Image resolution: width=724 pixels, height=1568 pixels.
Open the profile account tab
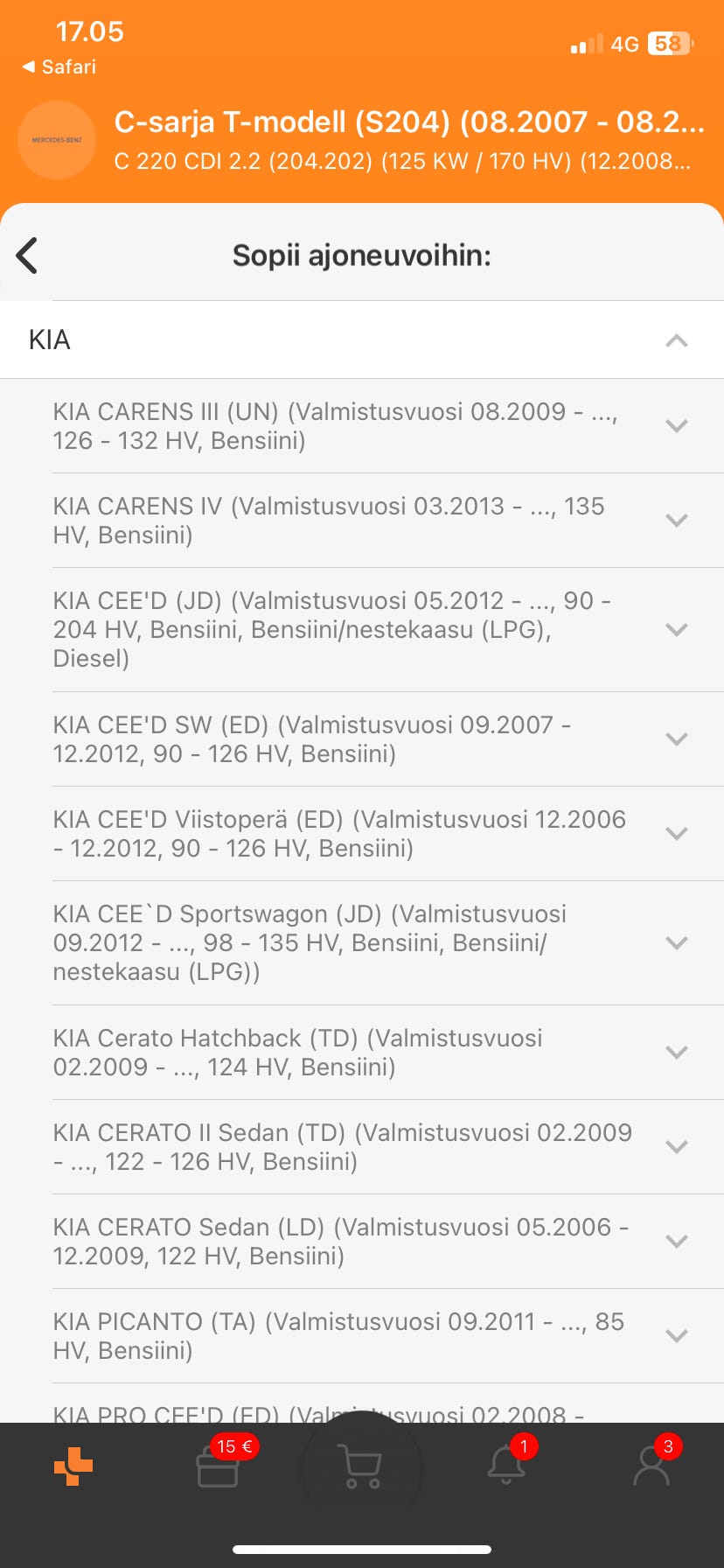tap(651, 1466)
